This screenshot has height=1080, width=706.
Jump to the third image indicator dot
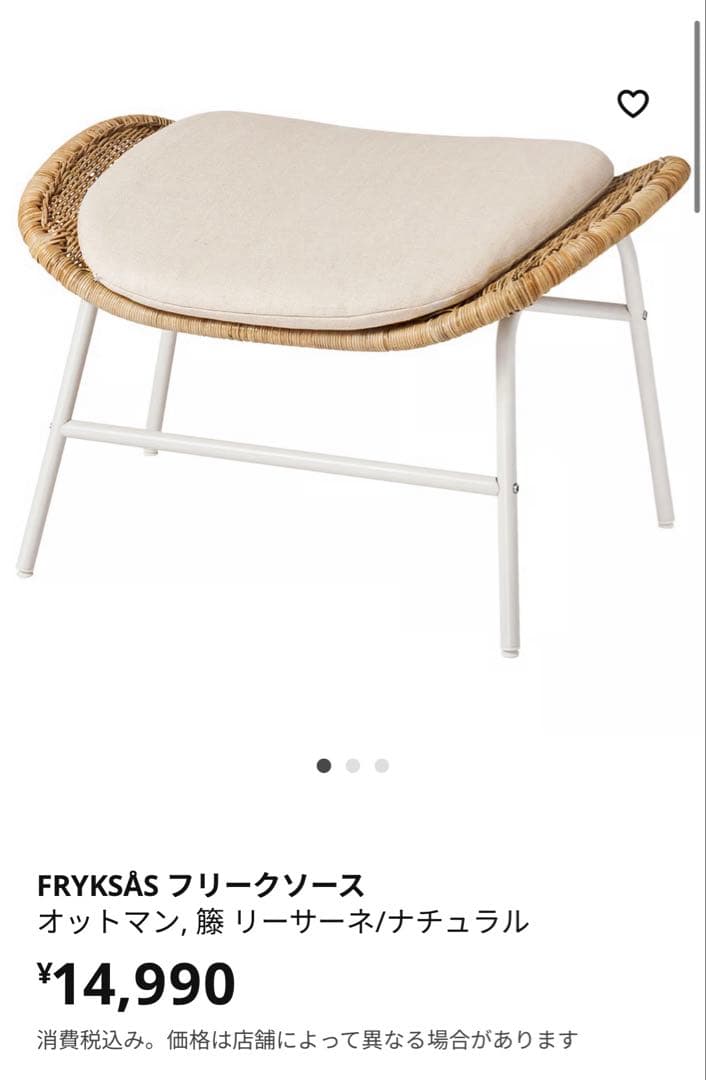point(382,766)
